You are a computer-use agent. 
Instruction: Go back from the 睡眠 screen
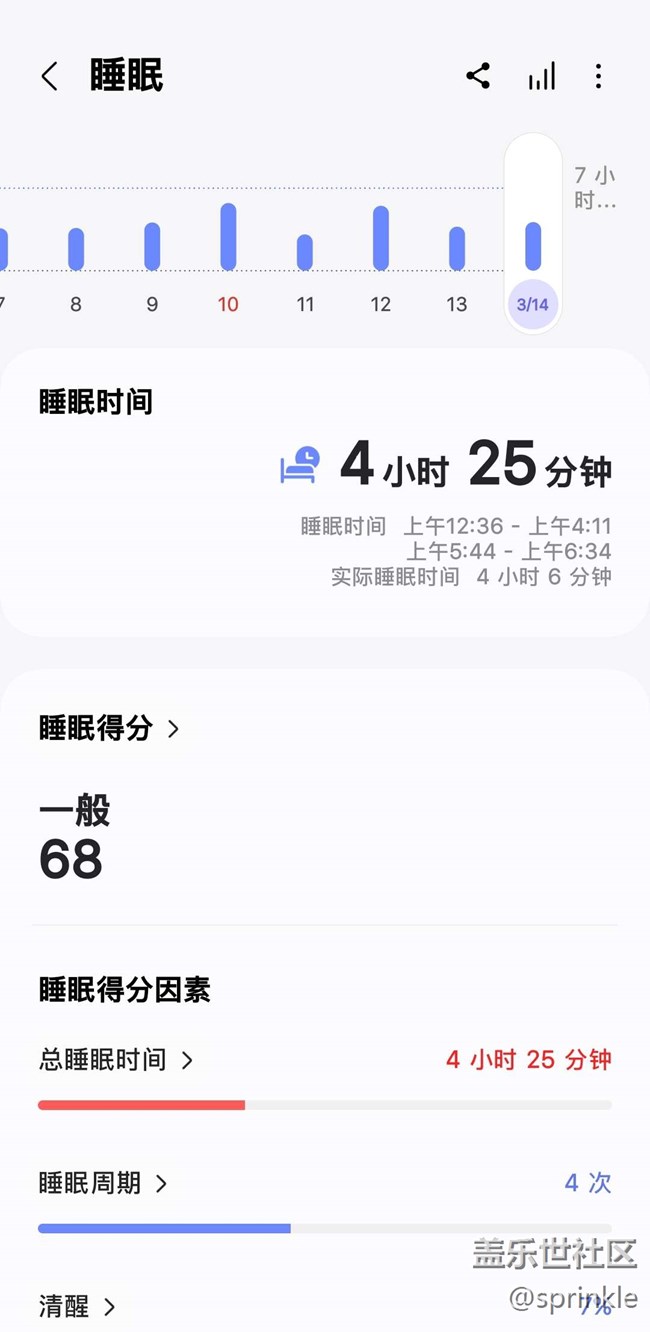tap(49, 76)
